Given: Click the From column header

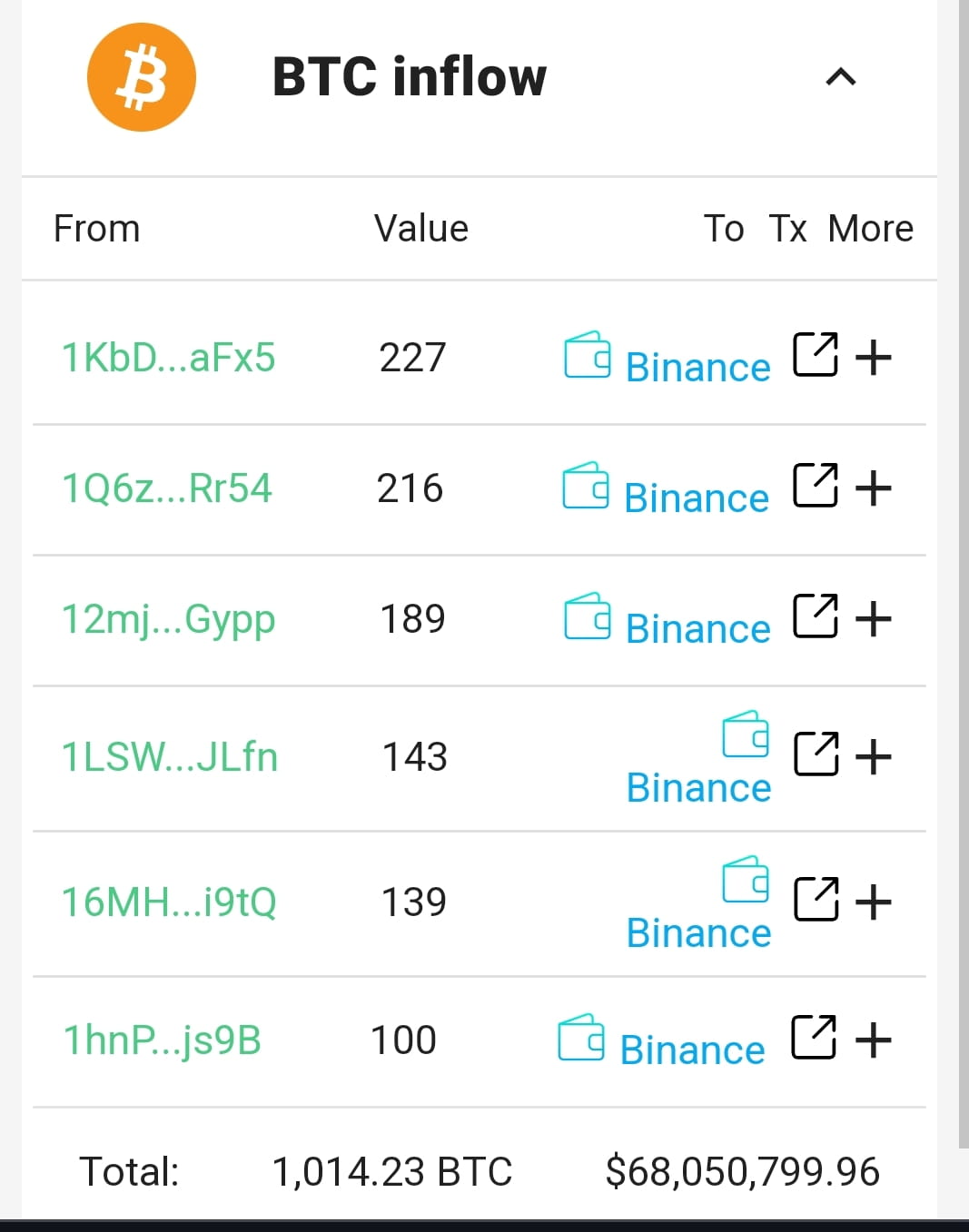Looking at the screenshot, I should (96, 229).
